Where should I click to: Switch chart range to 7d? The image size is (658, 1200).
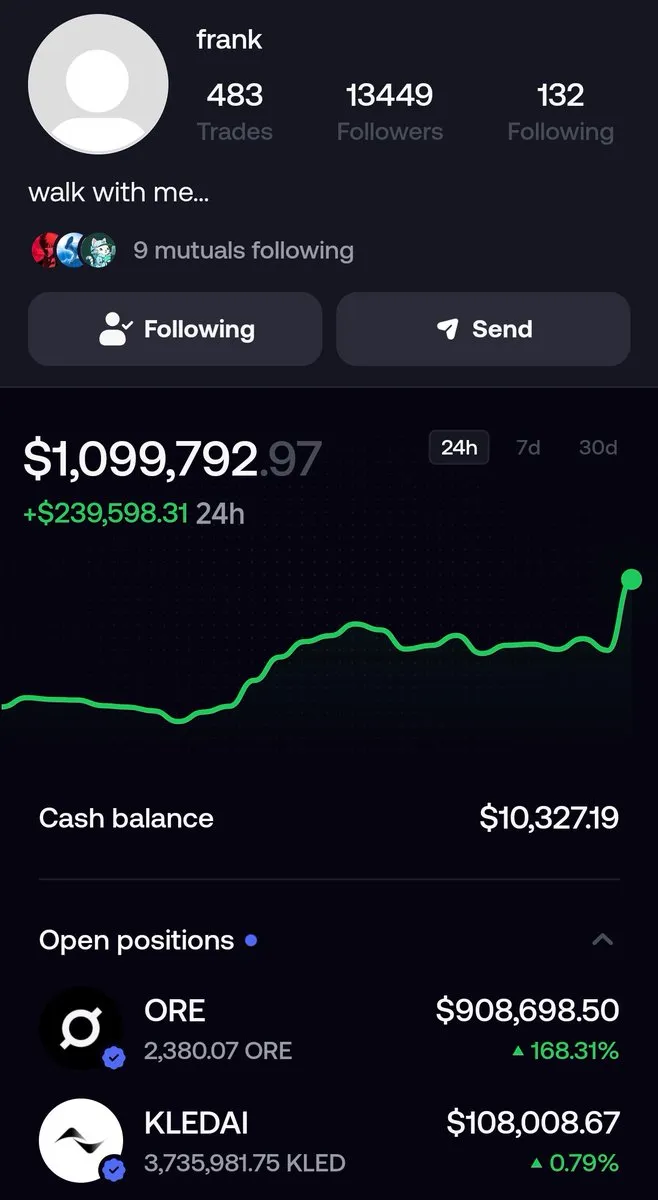(x=528, y=447)
